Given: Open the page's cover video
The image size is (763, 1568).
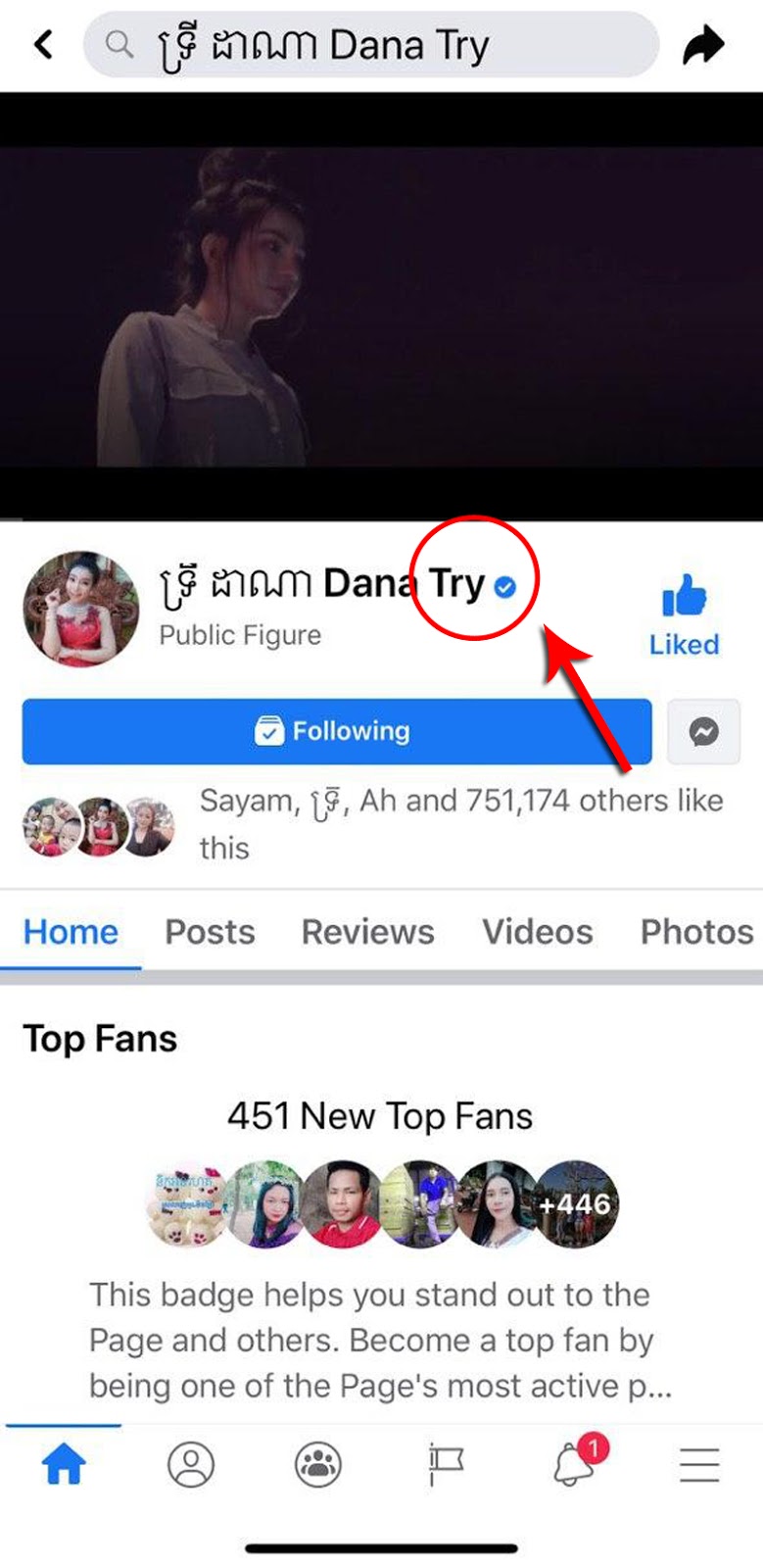Looking at the screenshot, I should 381,306.
